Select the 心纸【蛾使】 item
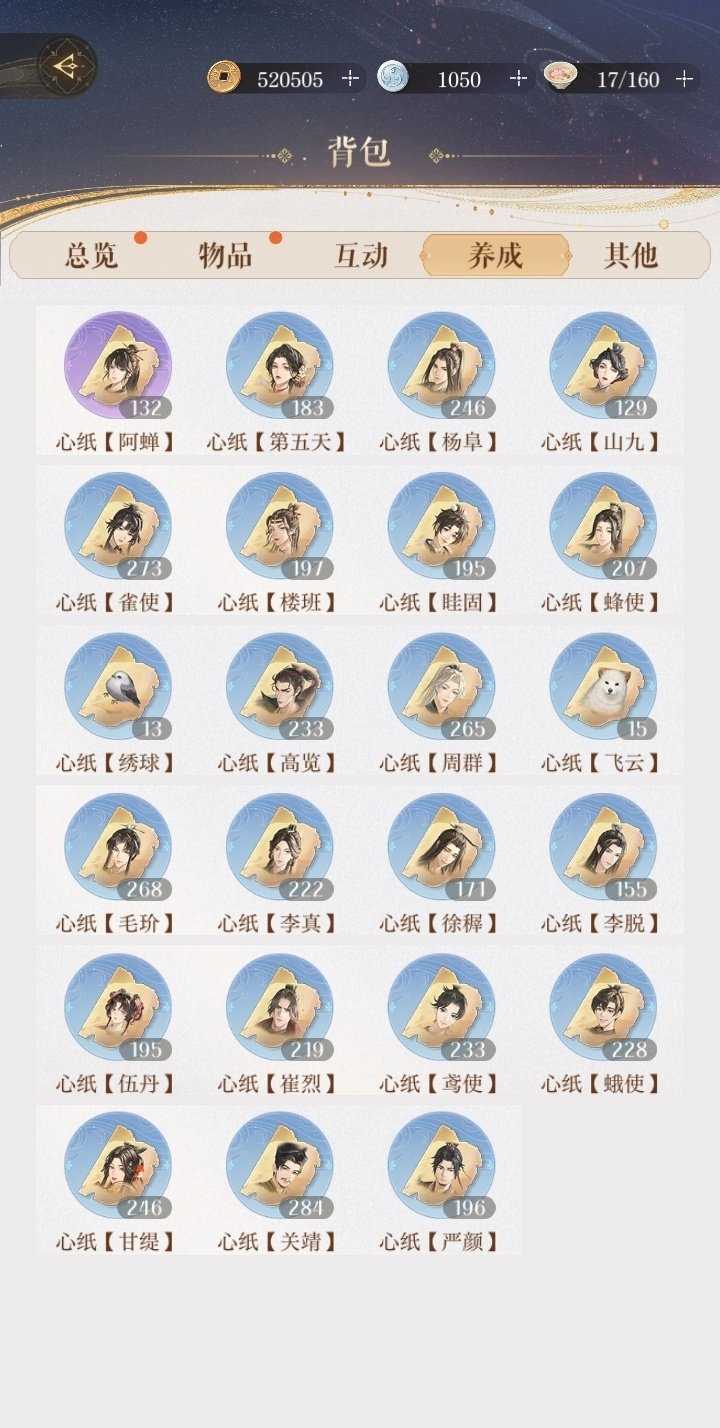Screen dimensions: 720x1428 pyautogui.click(x=603, y=1007)
